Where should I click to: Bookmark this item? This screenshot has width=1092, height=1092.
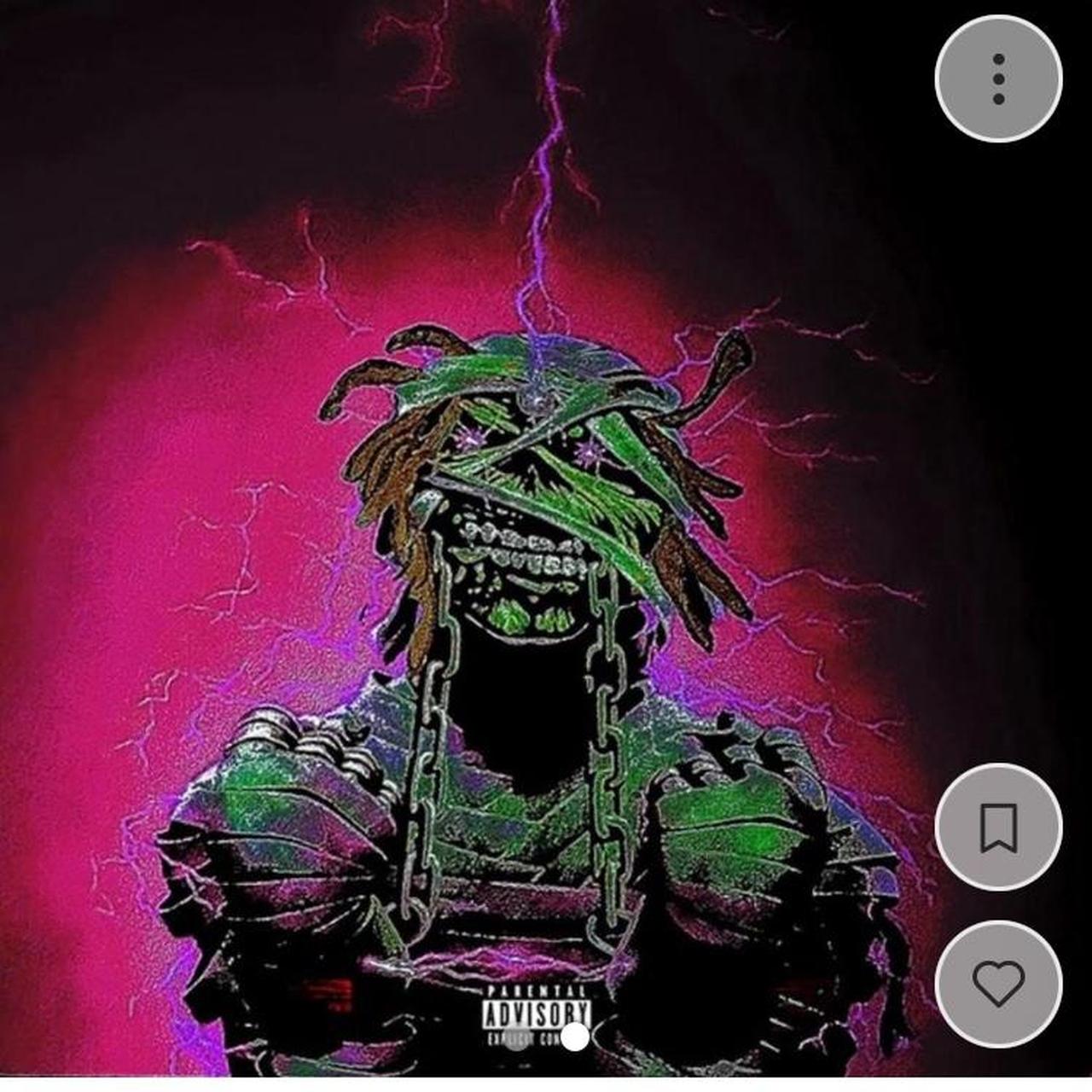click(x=998, y=827)
